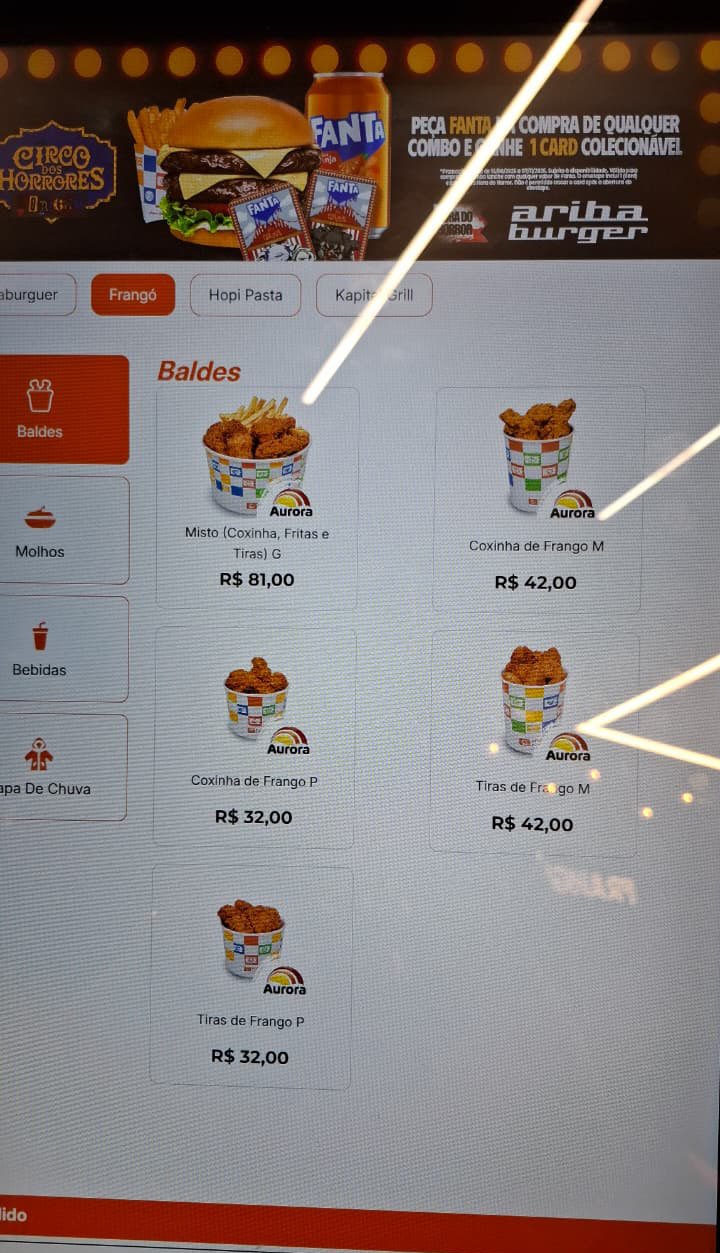Image resolution: width=720 pixels, height=1253 pixels.
Task: Switch to the Frangó tab
Action: pyautogui.click(x=133, y=295)
